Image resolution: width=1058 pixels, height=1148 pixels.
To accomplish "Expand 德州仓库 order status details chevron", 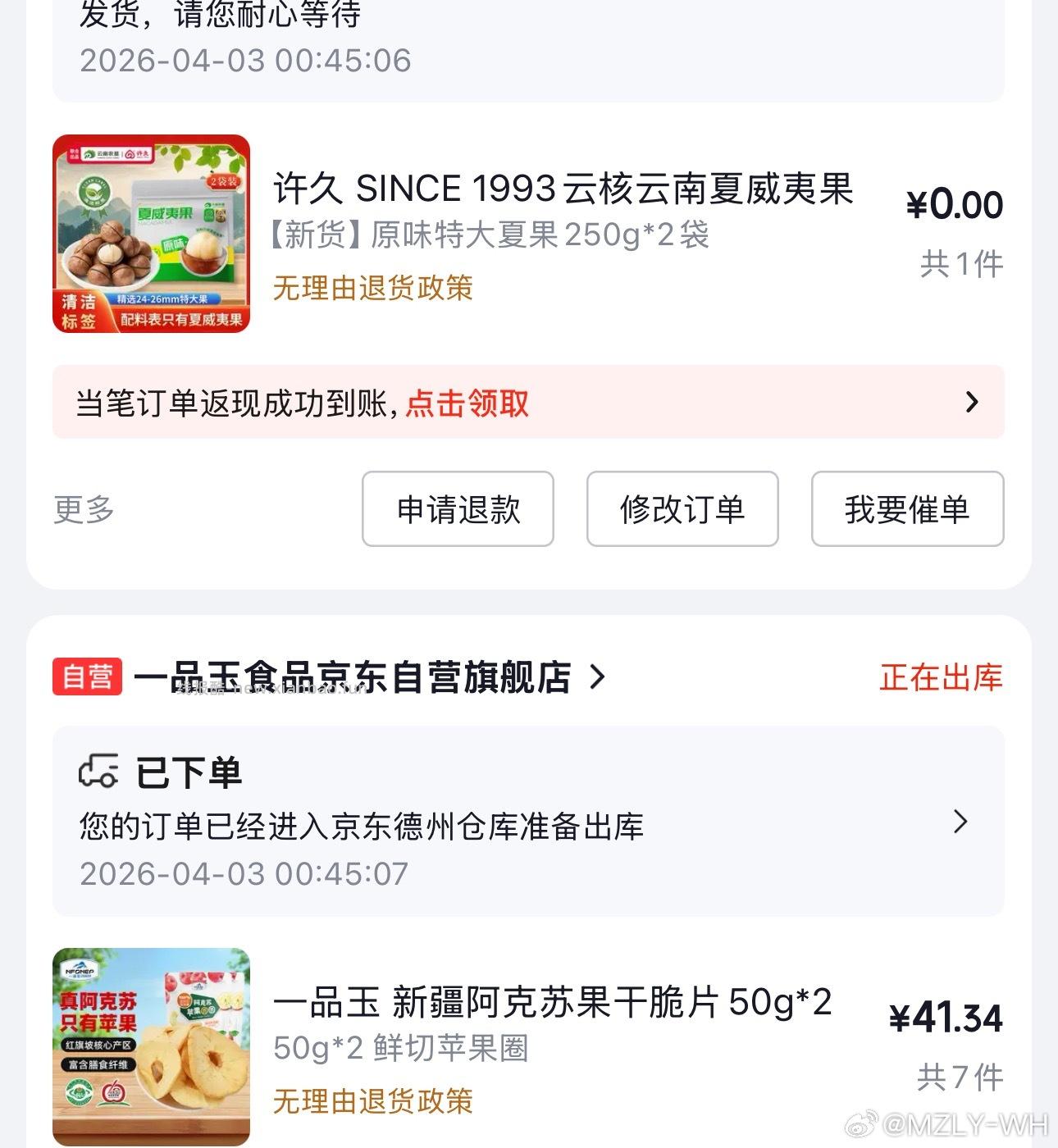I will pyautogui.click(x=960, y=822).
